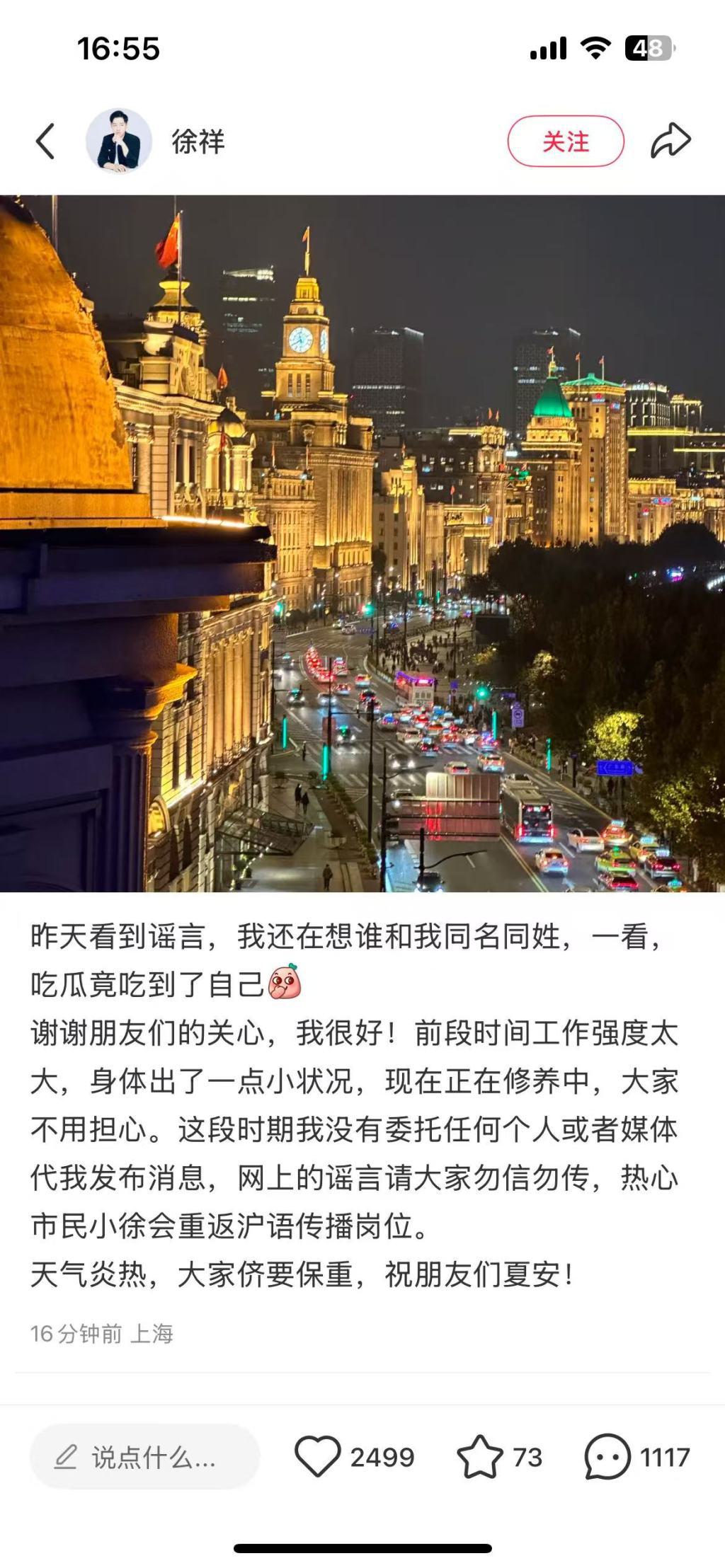Image resolution: width=725 pixels, height=1568 pixels.
Task: Like this post with the heart icon
Action: tap(318, 1455)
